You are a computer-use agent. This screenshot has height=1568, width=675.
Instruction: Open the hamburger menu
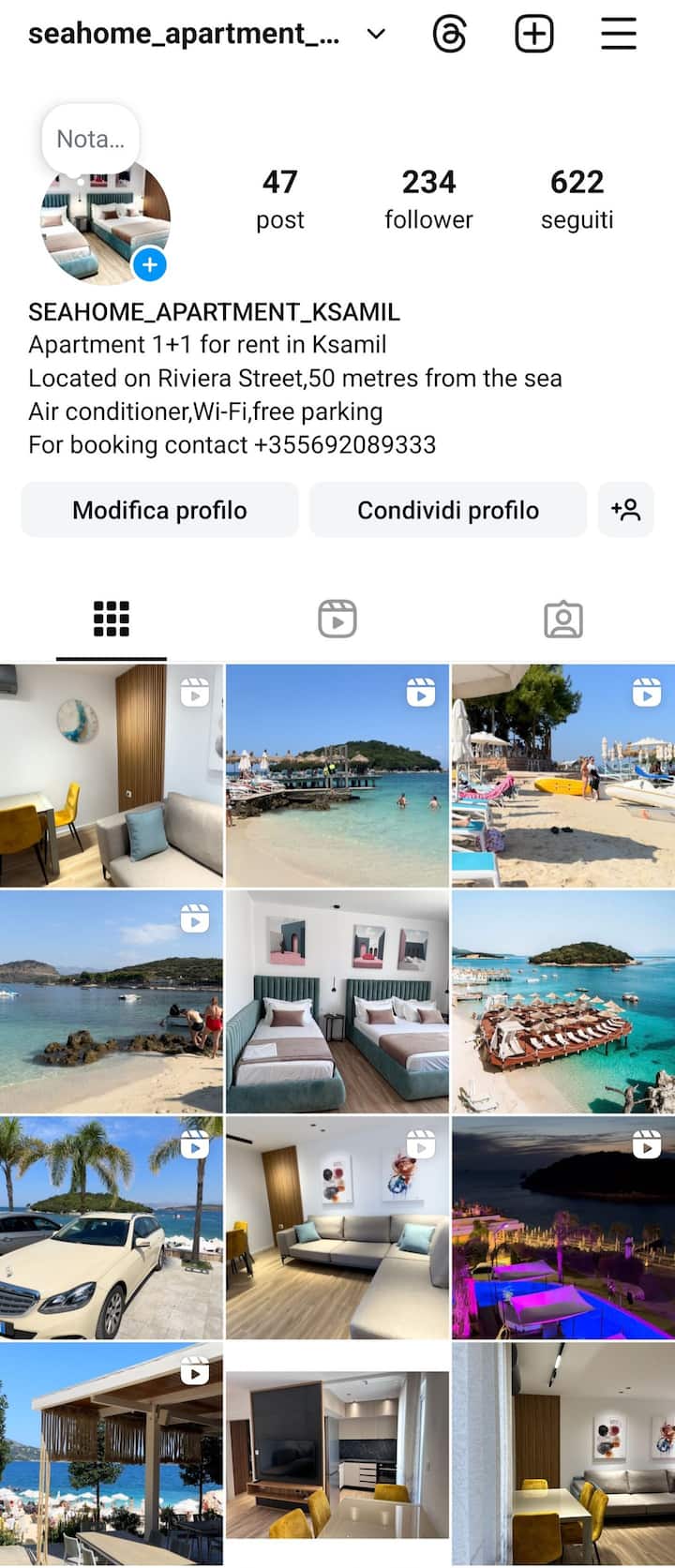pyautogui.click(x=618, y=35)
